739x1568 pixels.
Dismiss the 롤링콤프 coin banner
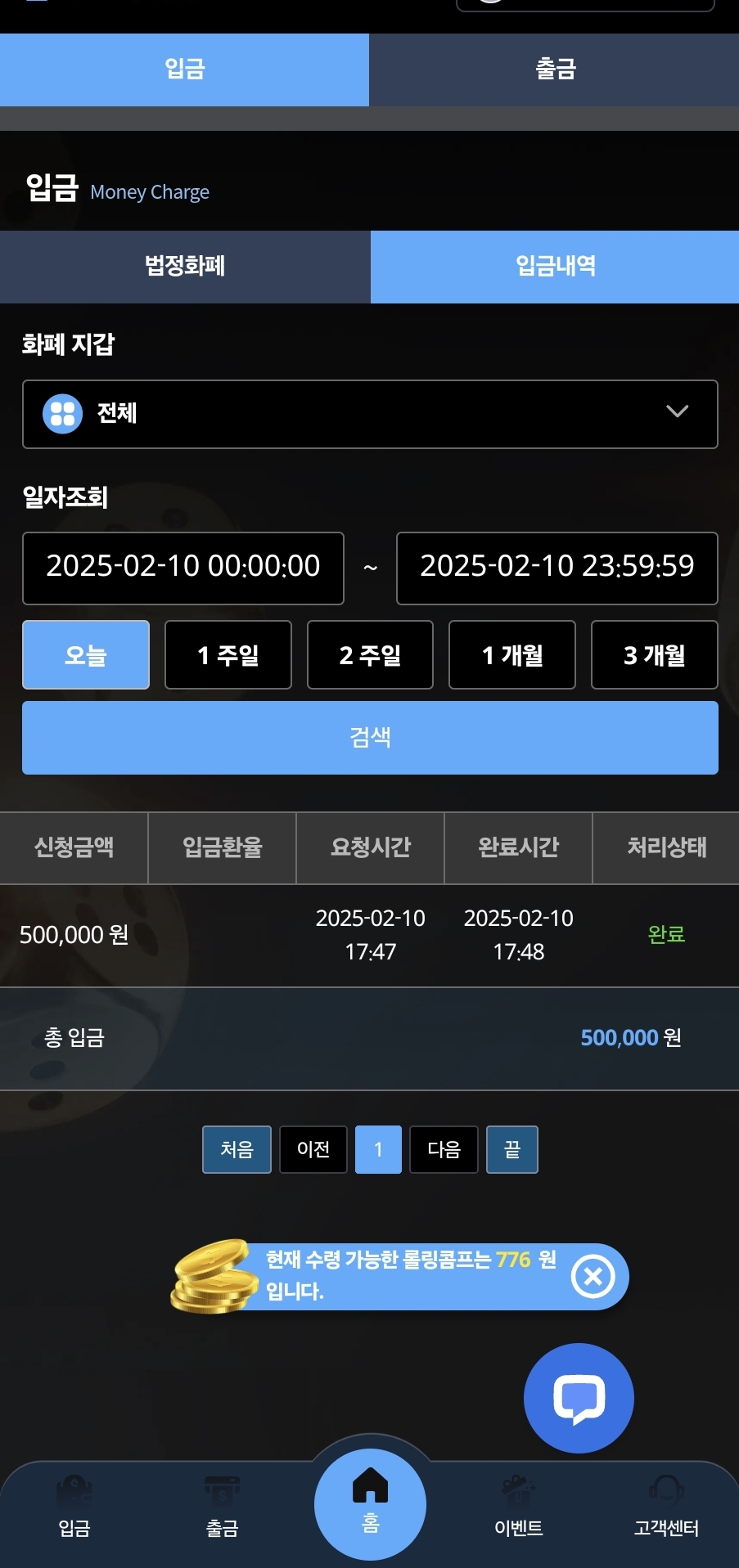click(x=593, y=1276)
